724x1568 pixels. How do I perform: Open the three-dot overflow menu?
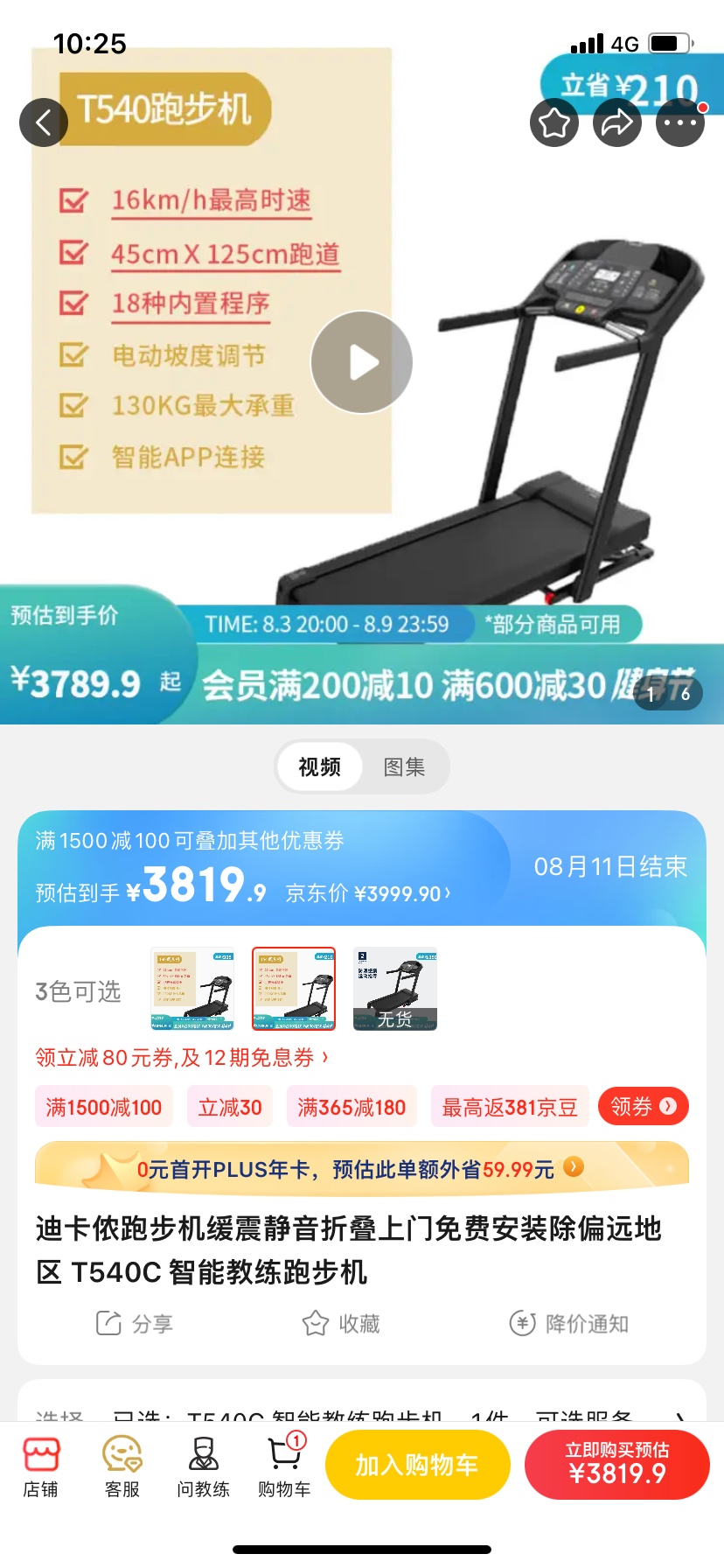[680, 122]
